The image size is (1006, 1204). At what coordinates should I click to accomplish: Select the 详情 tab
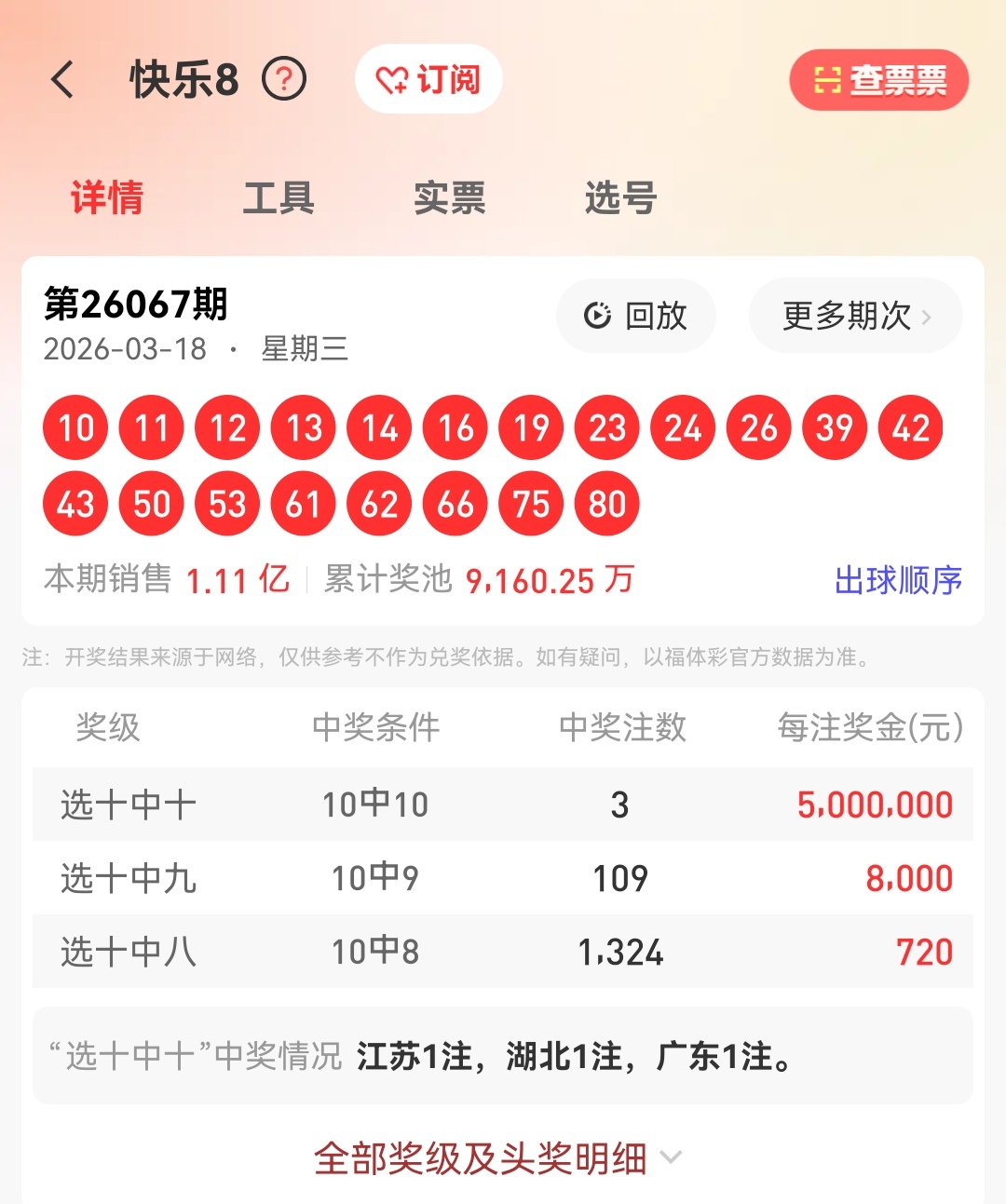pyautogui.click(x=106, y=197)
